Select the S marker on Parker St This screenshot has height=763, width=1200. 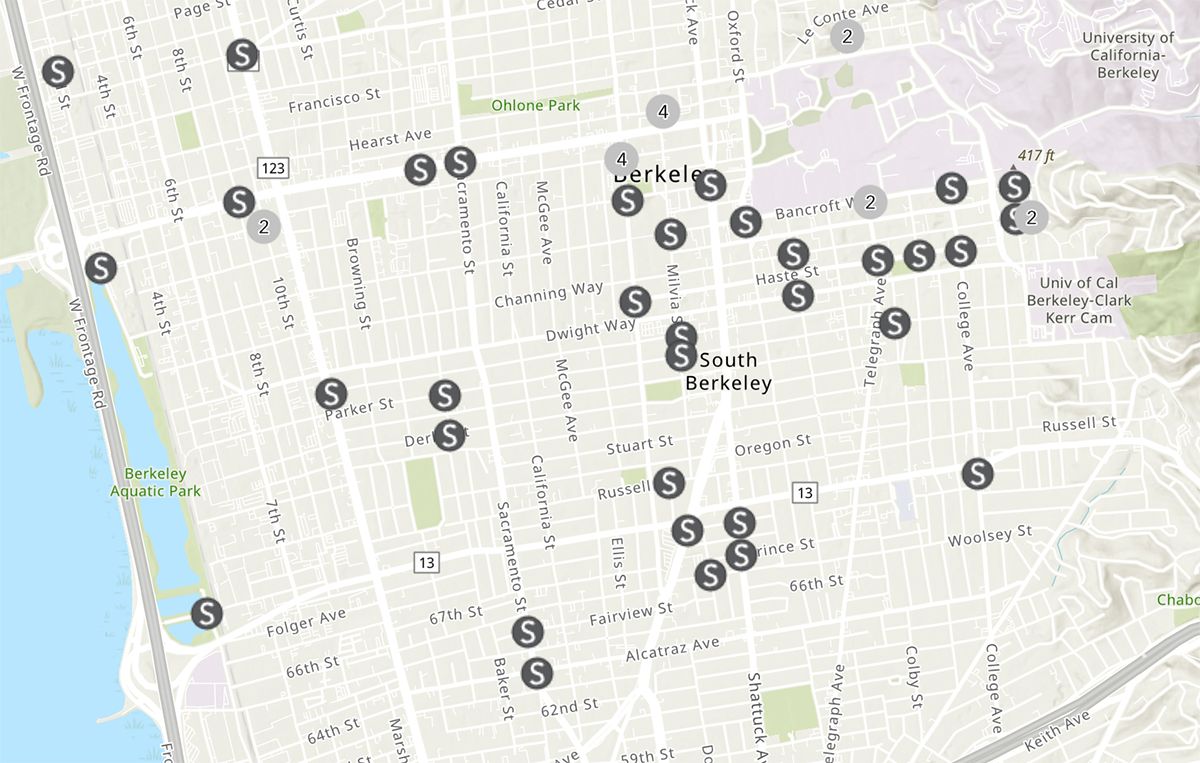pos(331,394)
